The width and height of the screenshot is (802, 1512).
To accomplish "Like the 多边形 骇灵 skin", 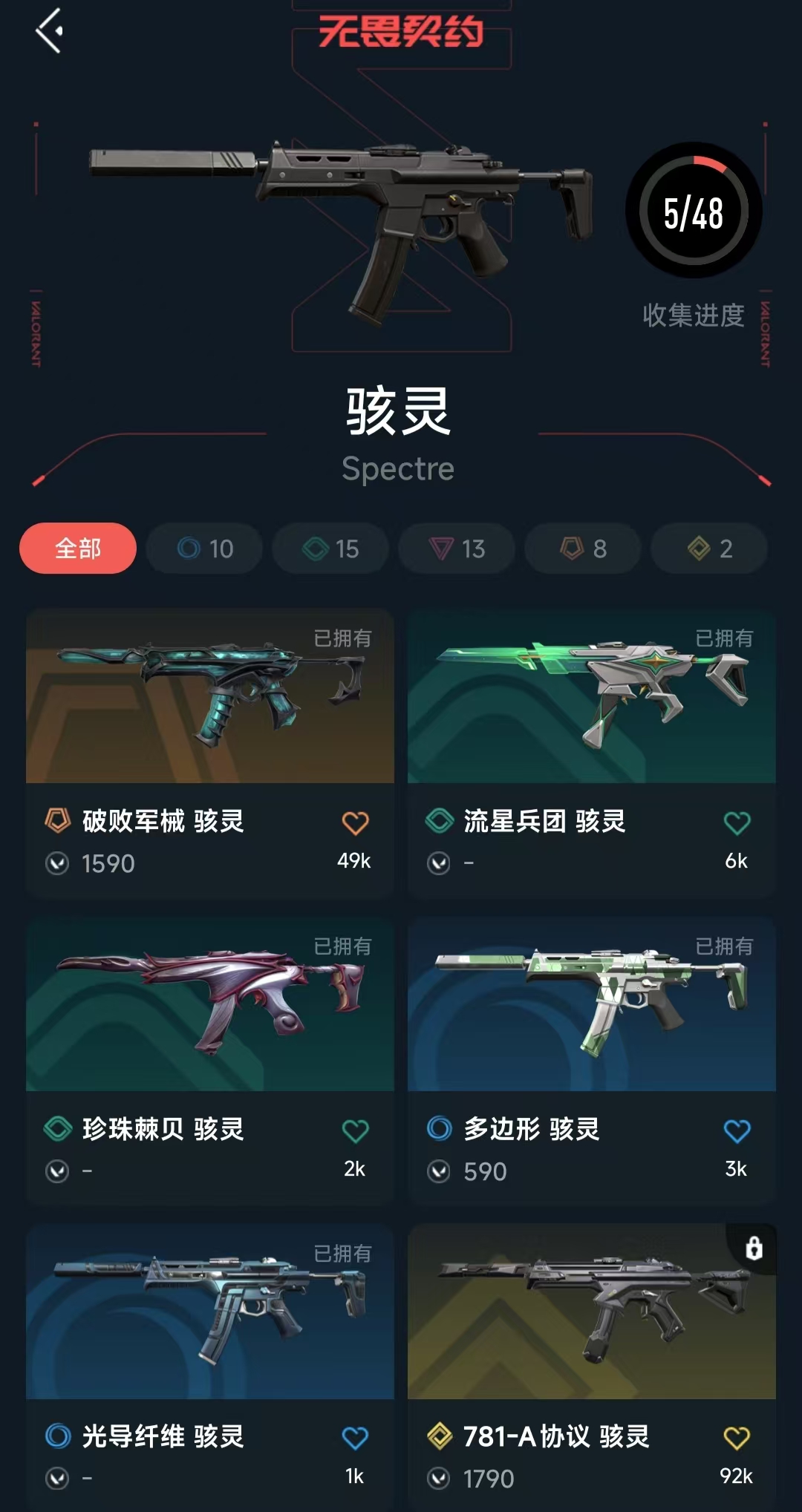I will coord(737,1131).
